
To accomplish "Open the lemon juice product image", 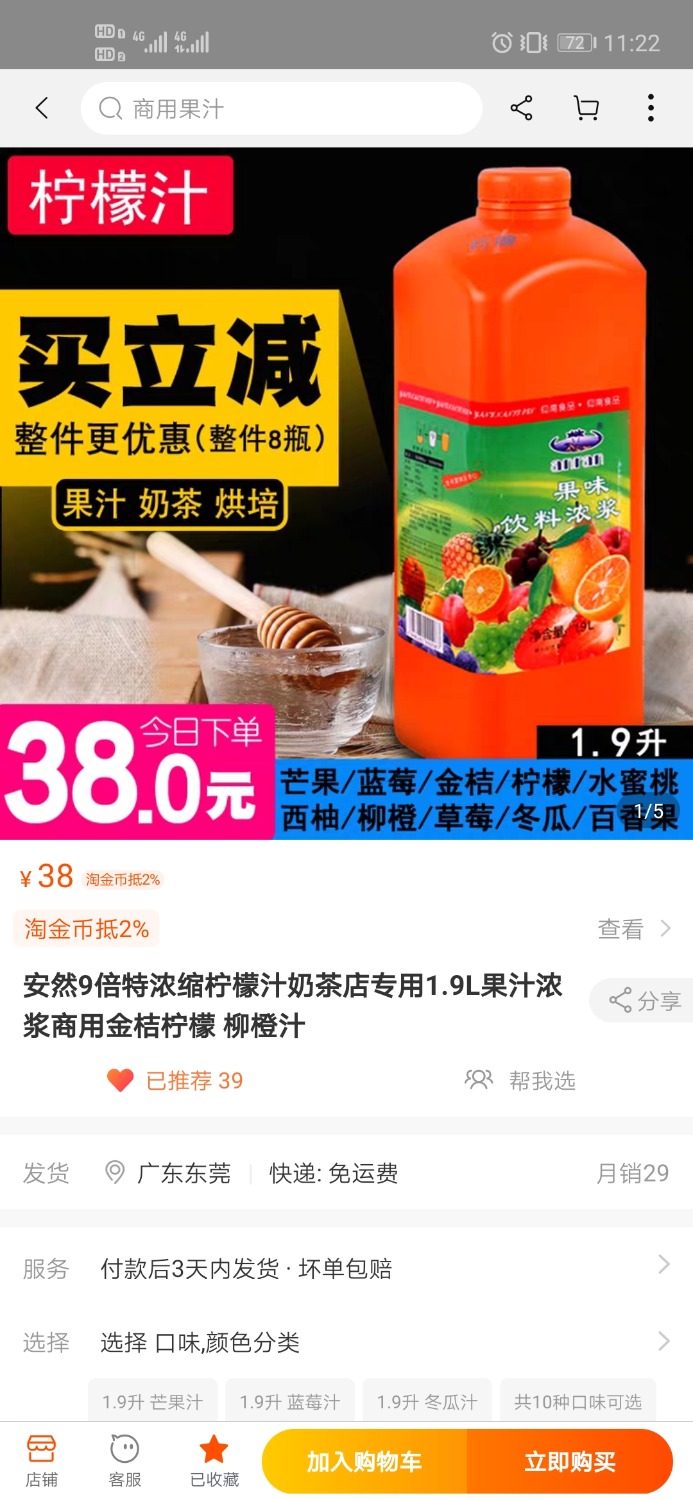I will [346, 493].
